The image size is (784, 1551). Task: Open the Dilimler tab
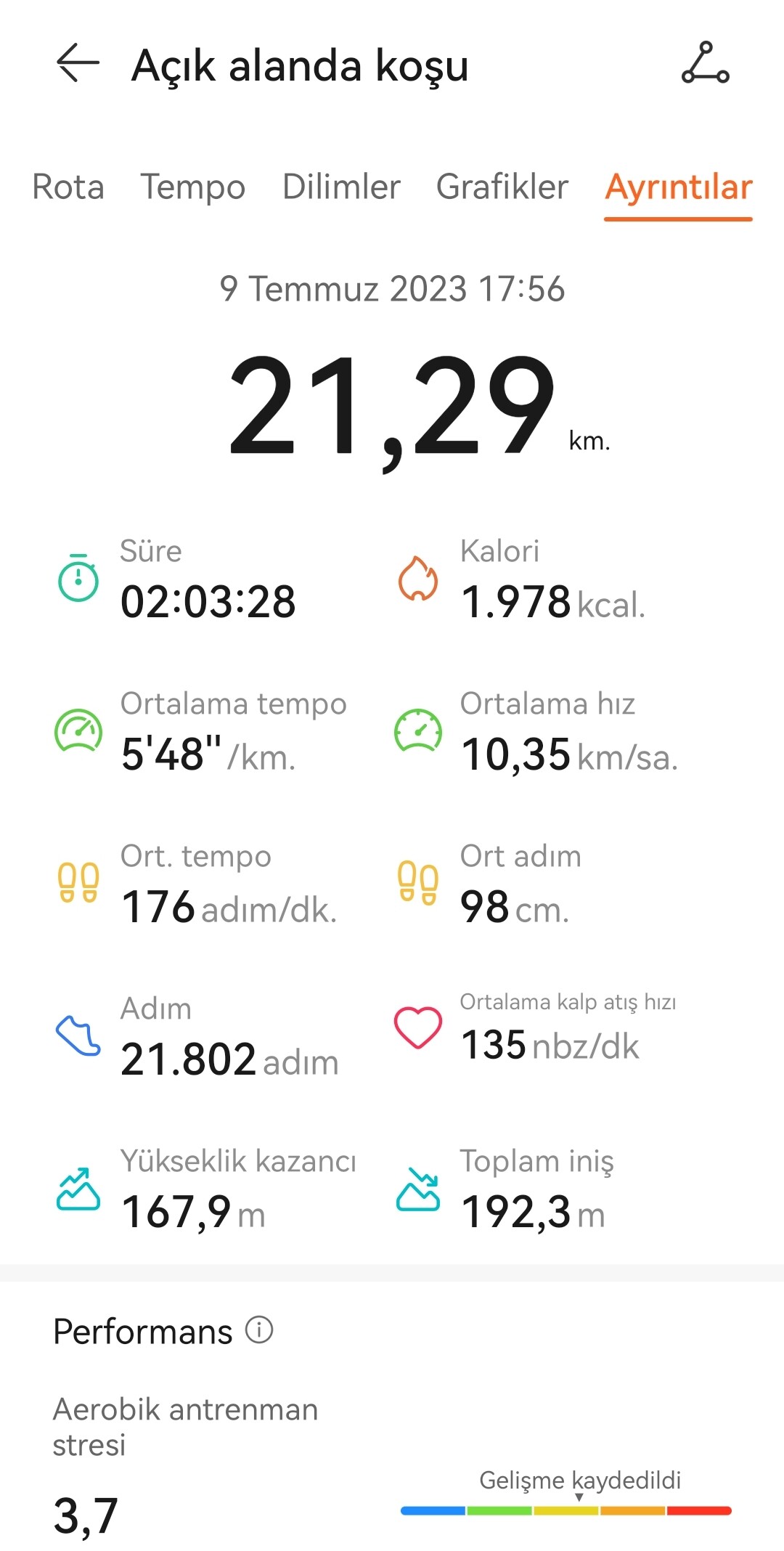coord(341,187)
